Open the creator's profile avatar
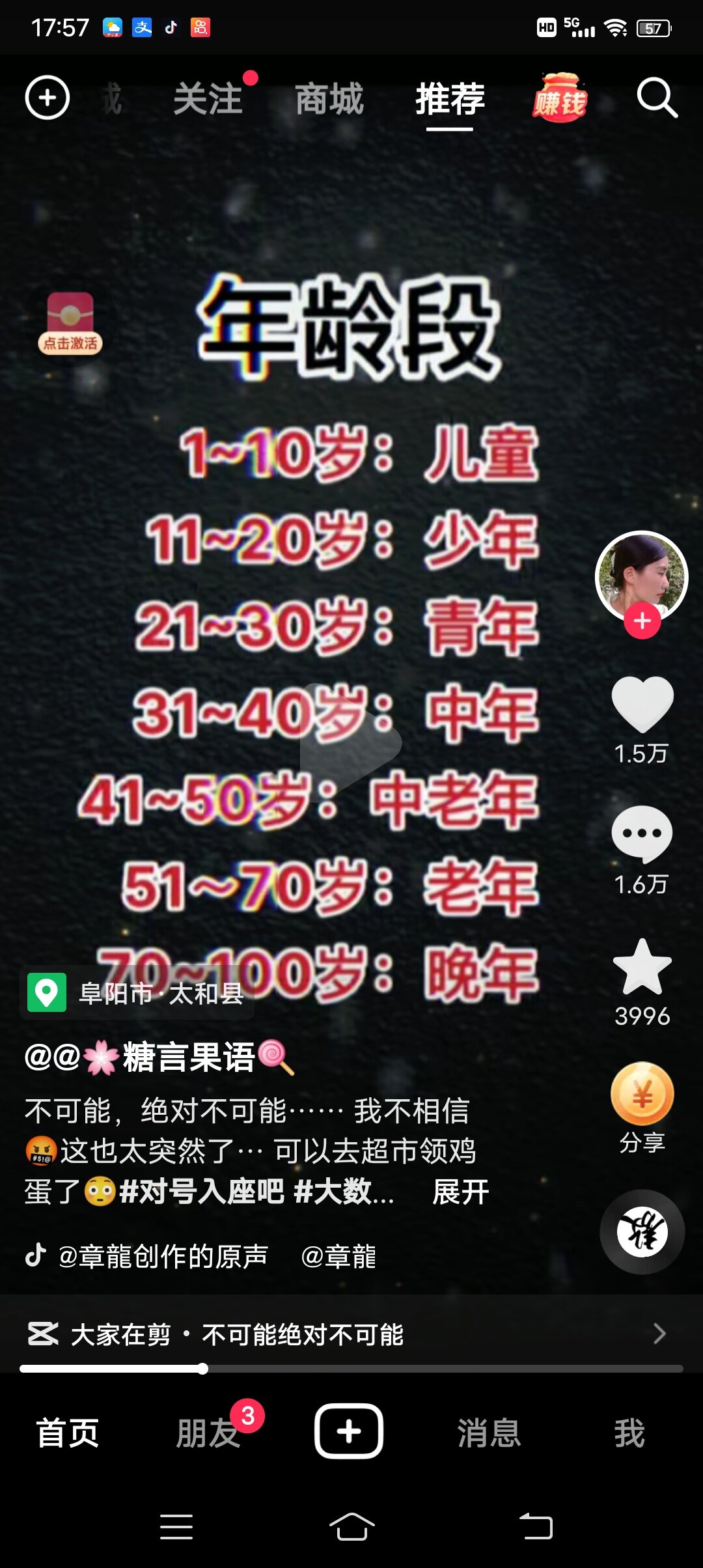703x1568 pixels. [642, 577]
